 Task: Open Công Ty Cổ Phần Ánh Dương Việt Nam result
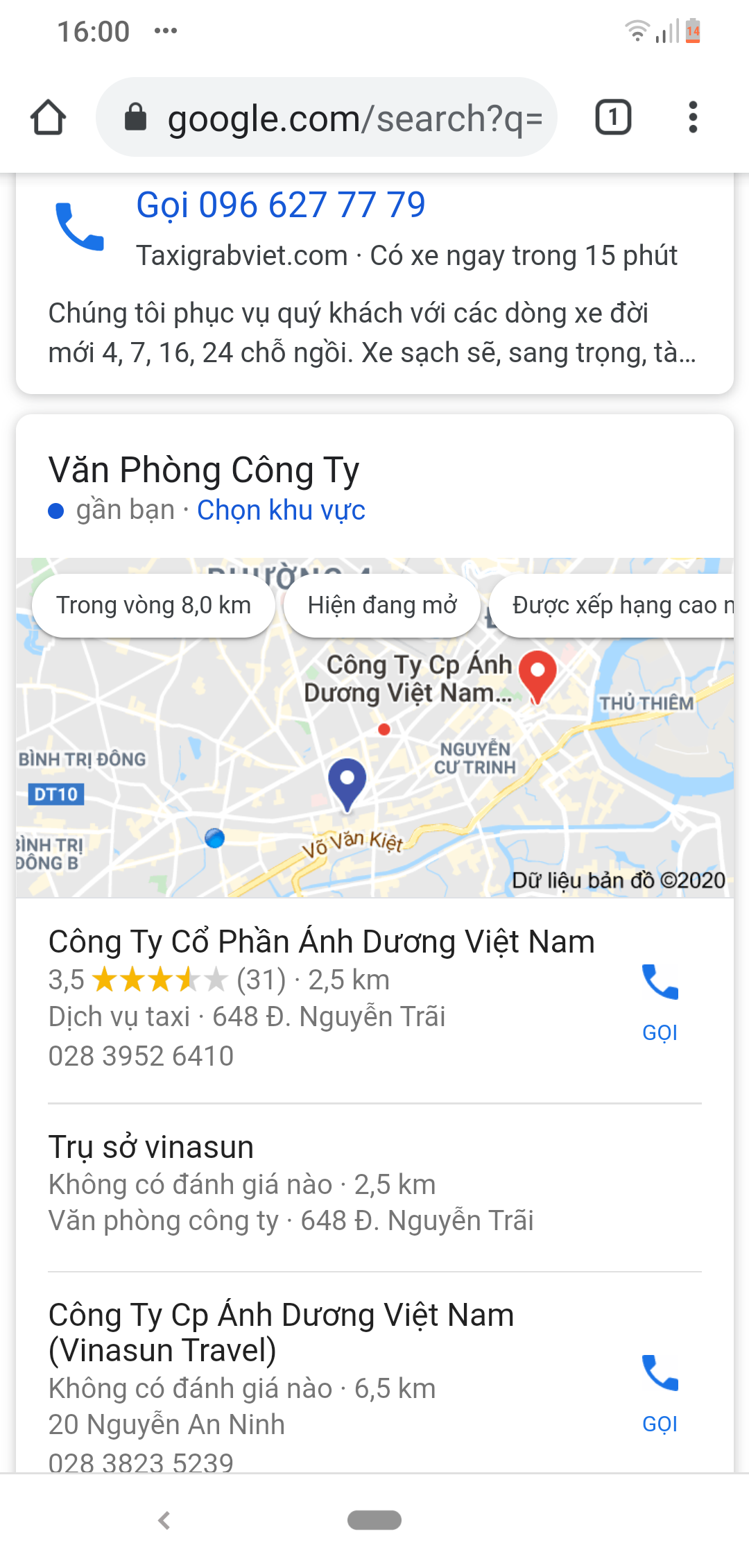pos(321,941)
